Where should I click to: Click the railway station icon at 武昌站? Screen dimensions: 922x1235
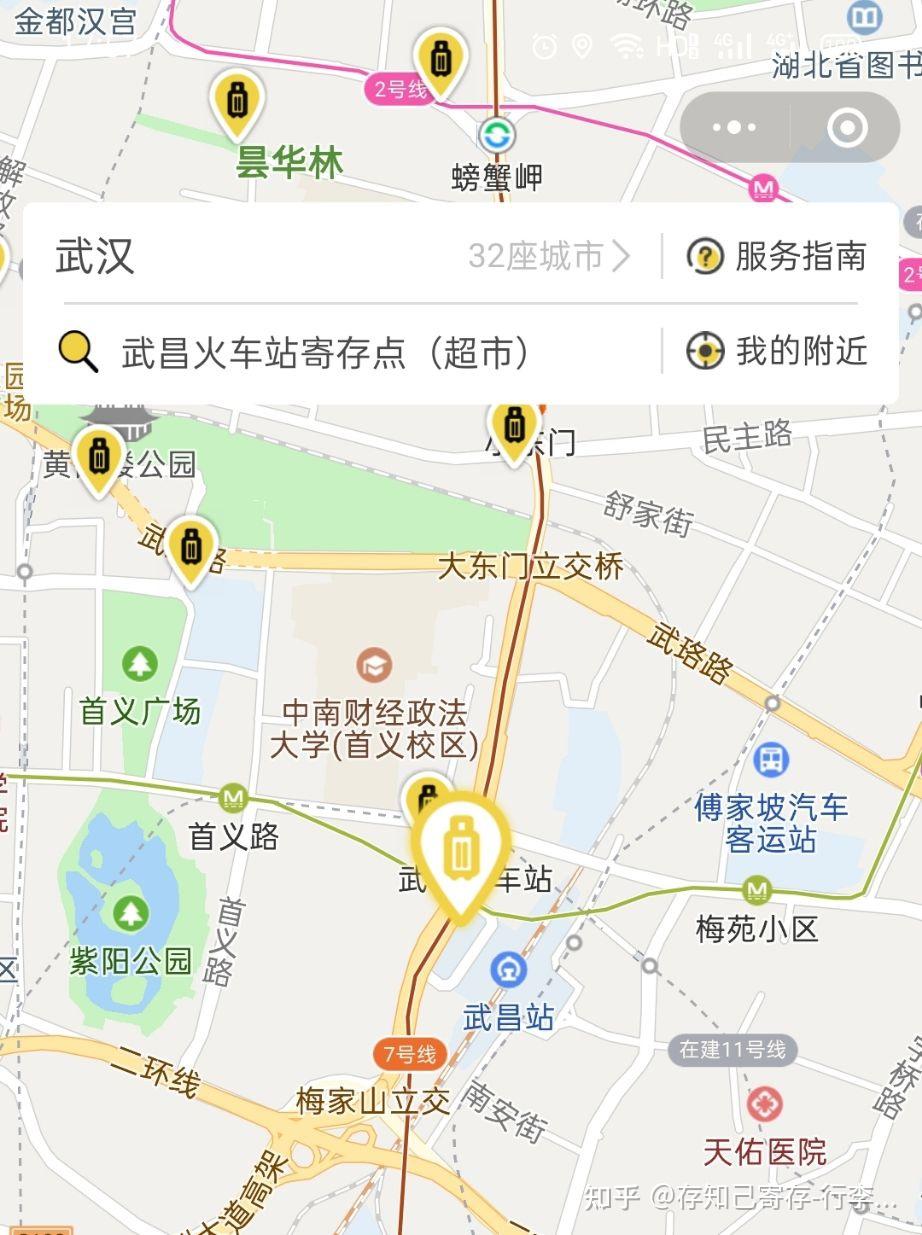(x=509, y=967)
